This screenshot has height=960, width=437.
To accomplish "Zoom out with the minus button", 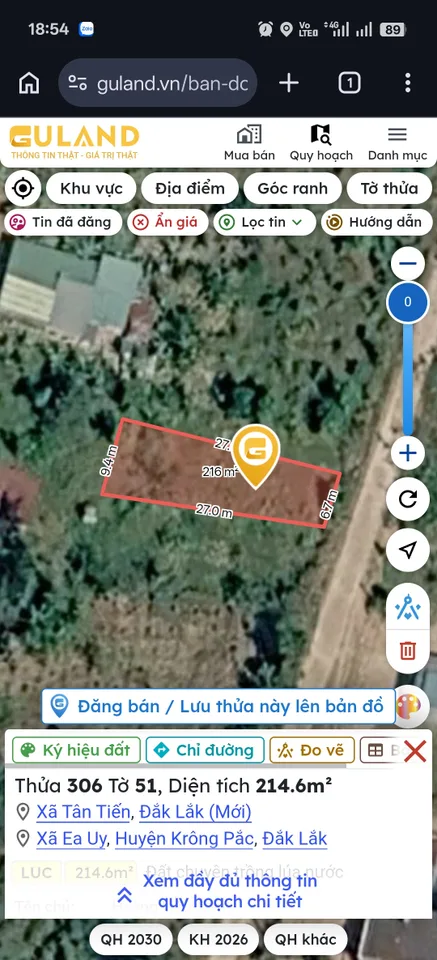I will click(x=408, y=264).
